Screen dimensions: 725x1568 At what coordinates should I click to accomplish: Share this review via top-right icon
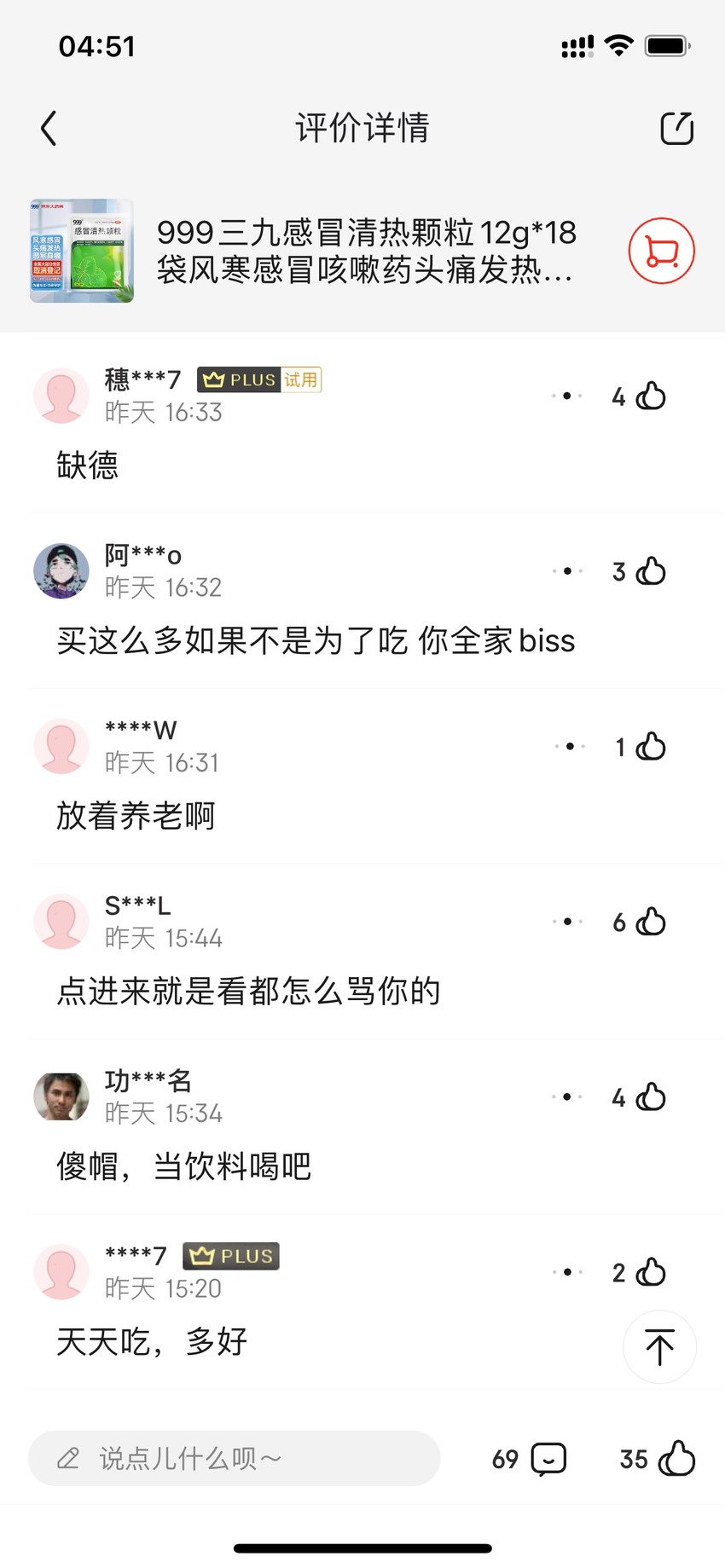[x=677, y=128]
